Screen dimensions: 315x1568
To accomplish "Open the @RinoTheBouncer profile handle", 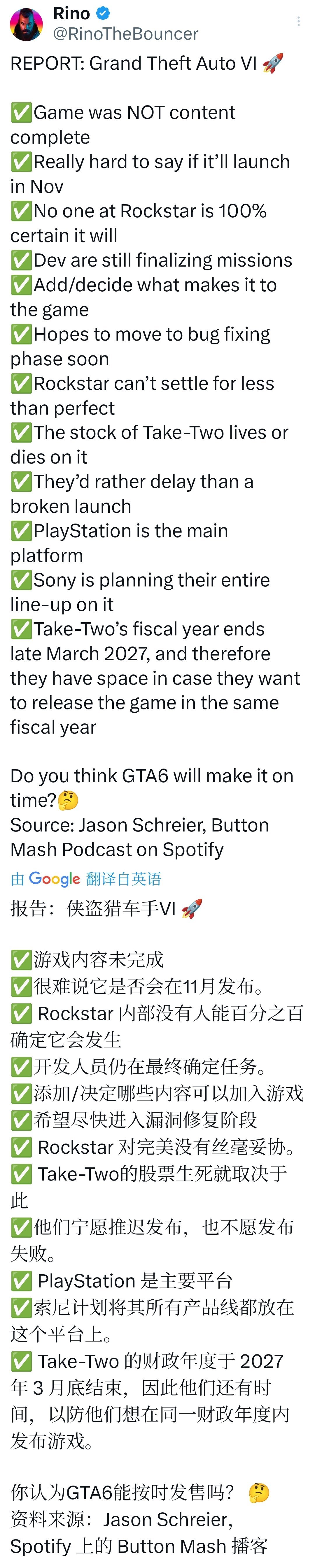I will [125, 34].
